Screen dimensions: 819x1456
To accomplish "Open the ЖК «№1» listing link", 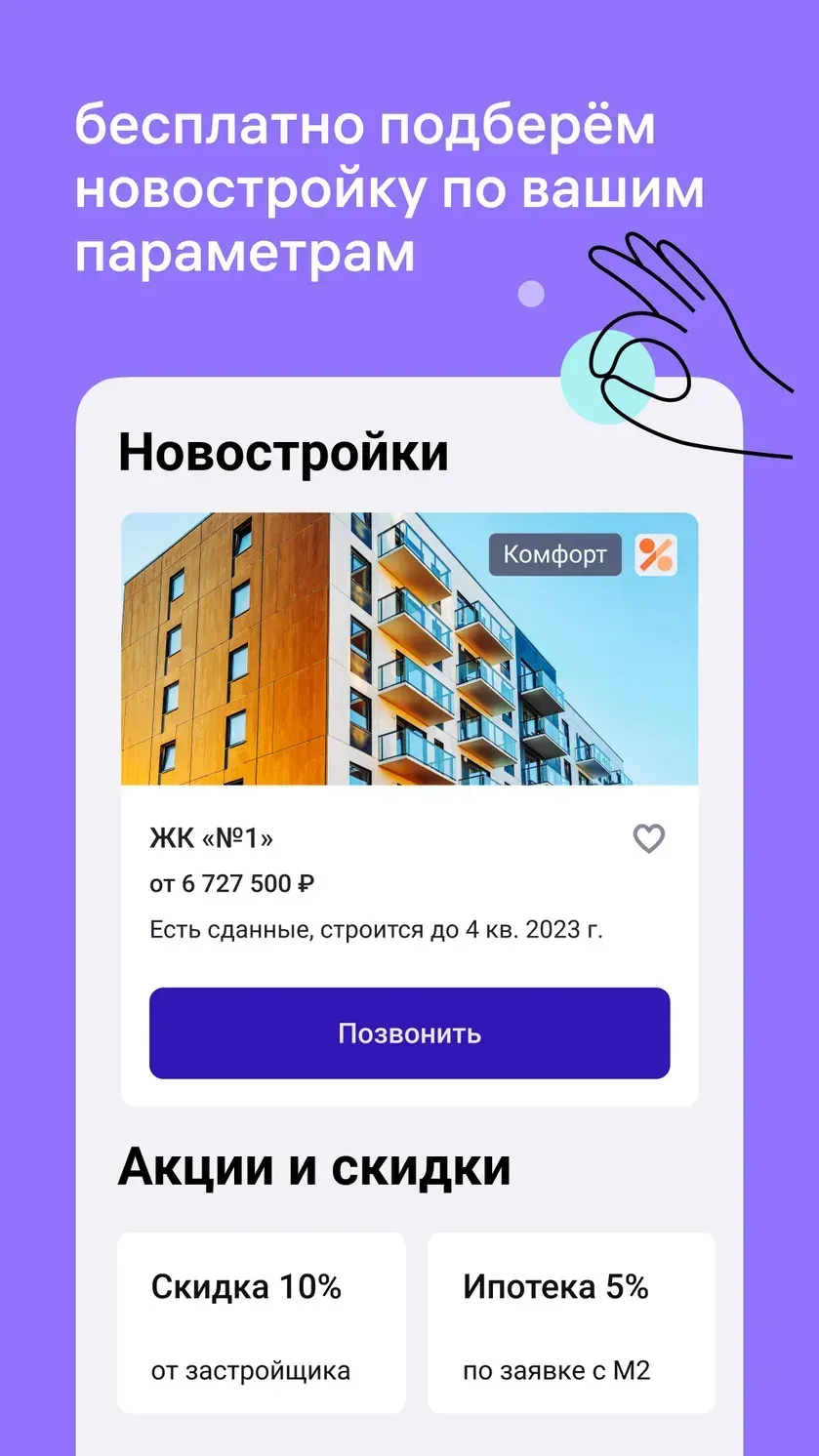I will 211,837.
